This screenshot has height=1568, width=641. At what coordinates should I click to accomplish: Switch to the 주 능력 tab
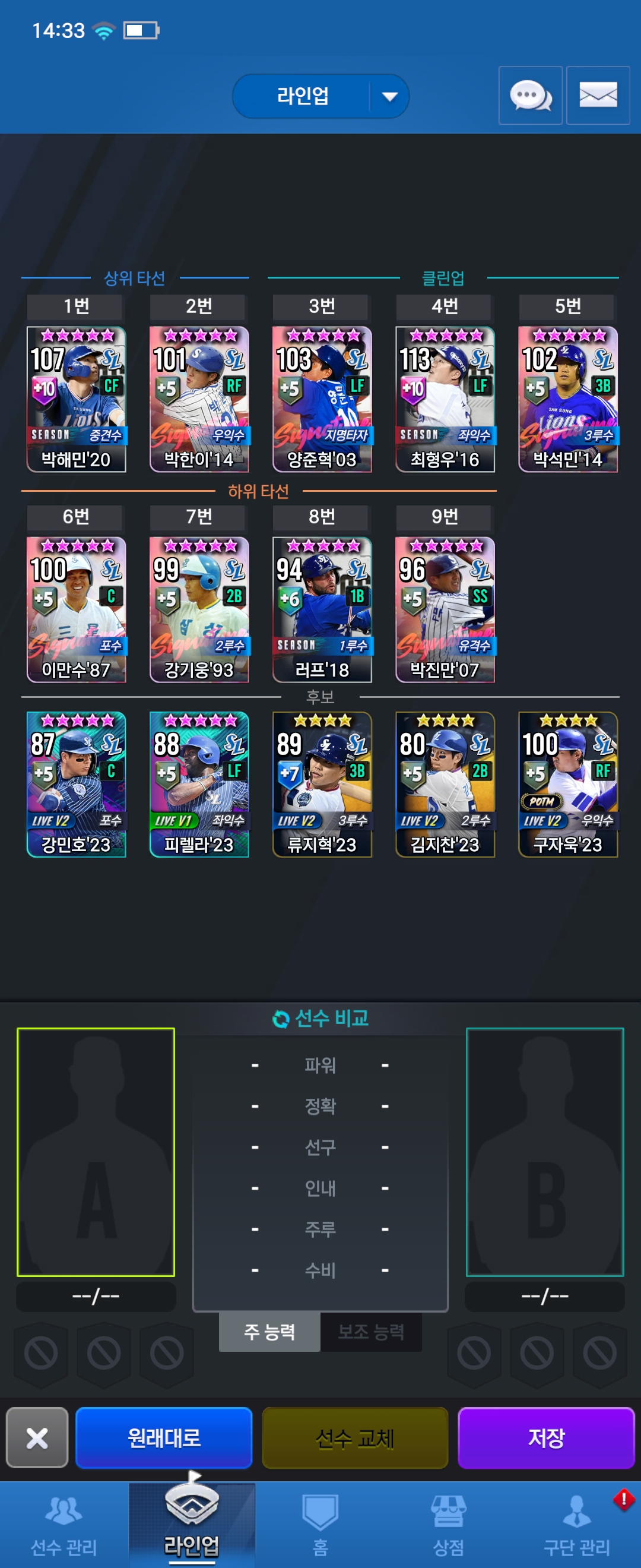[x=269, y=1331]
